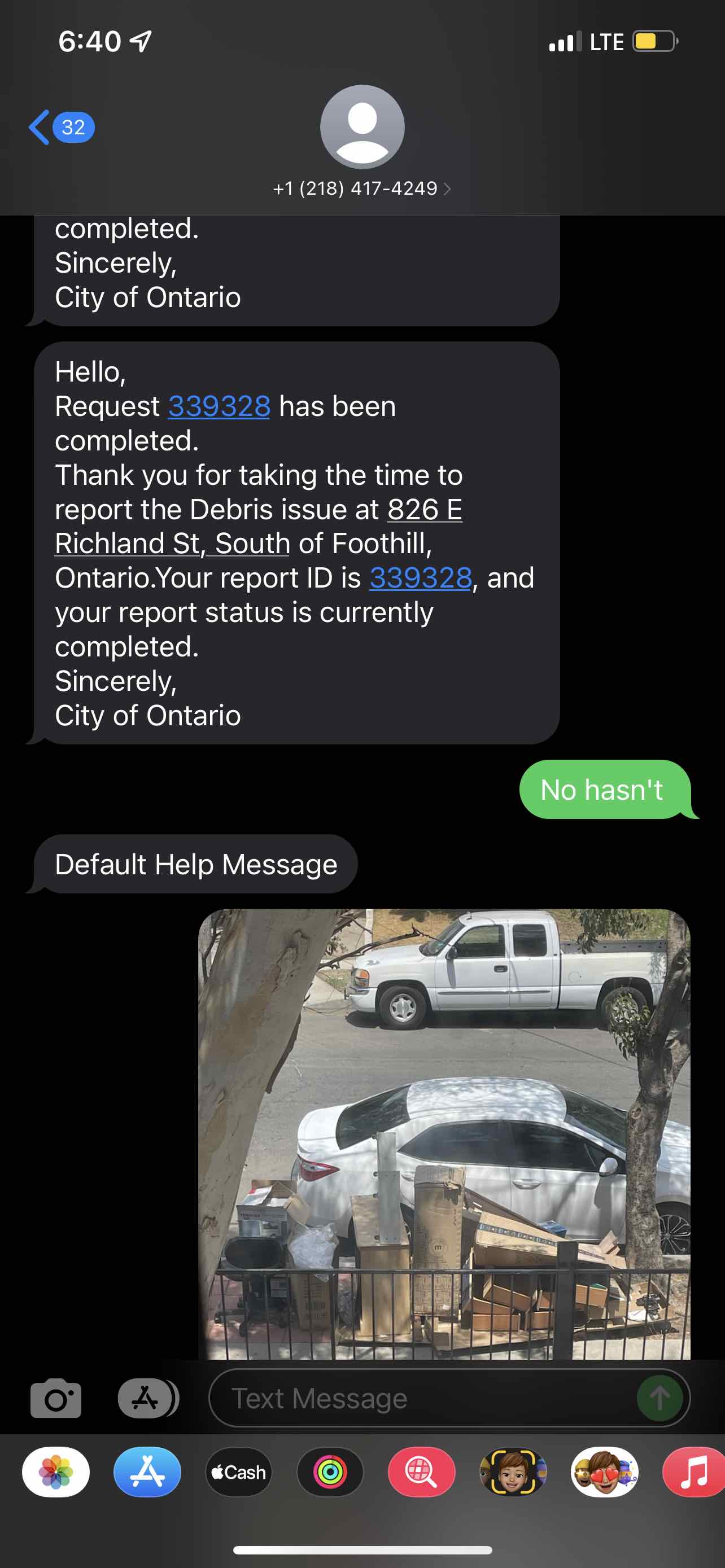Open the Music app in the app strip
The width and height of the screenshot is (725, 1568).
click(694, 1472)
